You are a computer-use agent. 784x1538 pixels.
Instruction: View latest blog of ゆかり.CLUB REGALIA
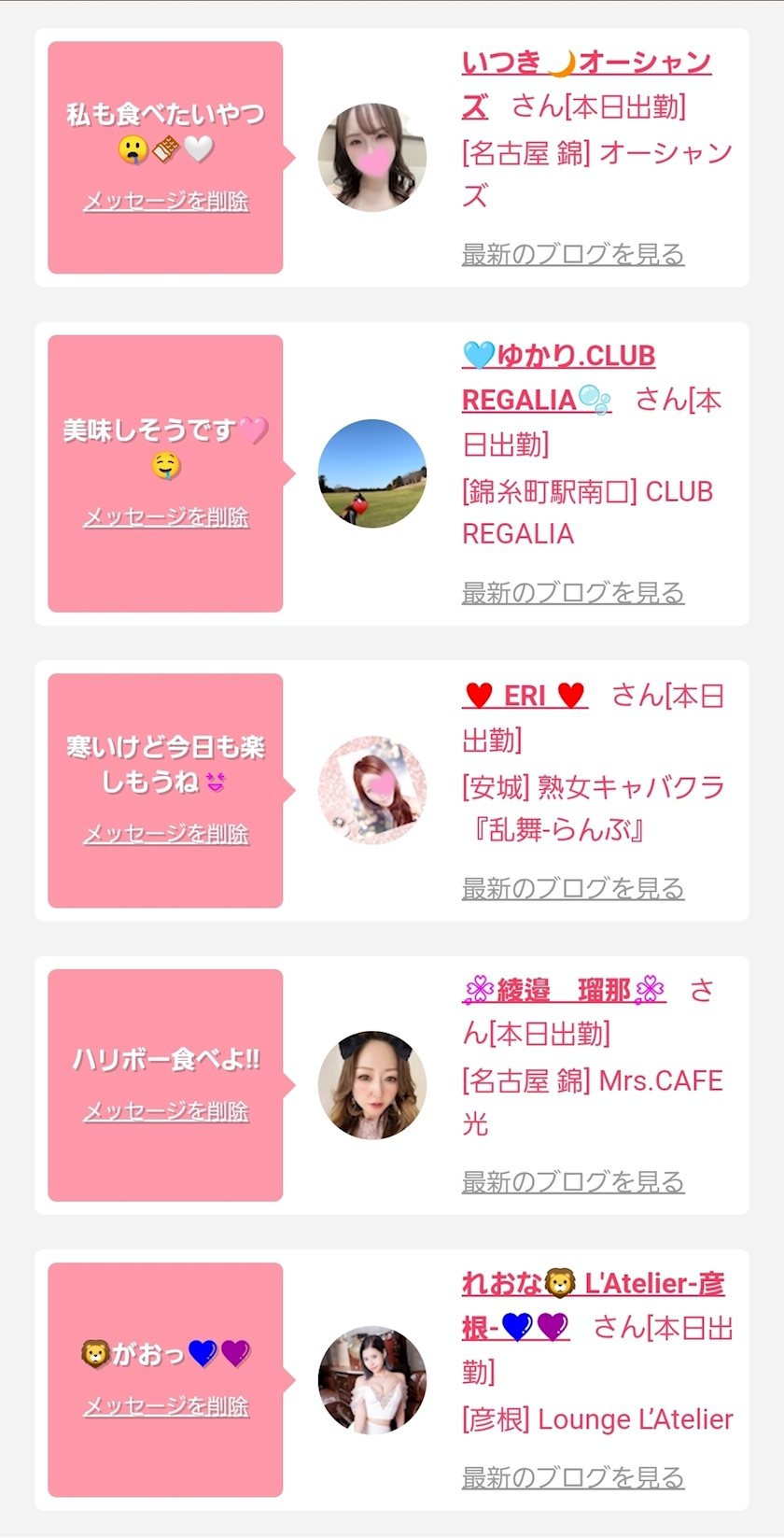pos(572,592)
